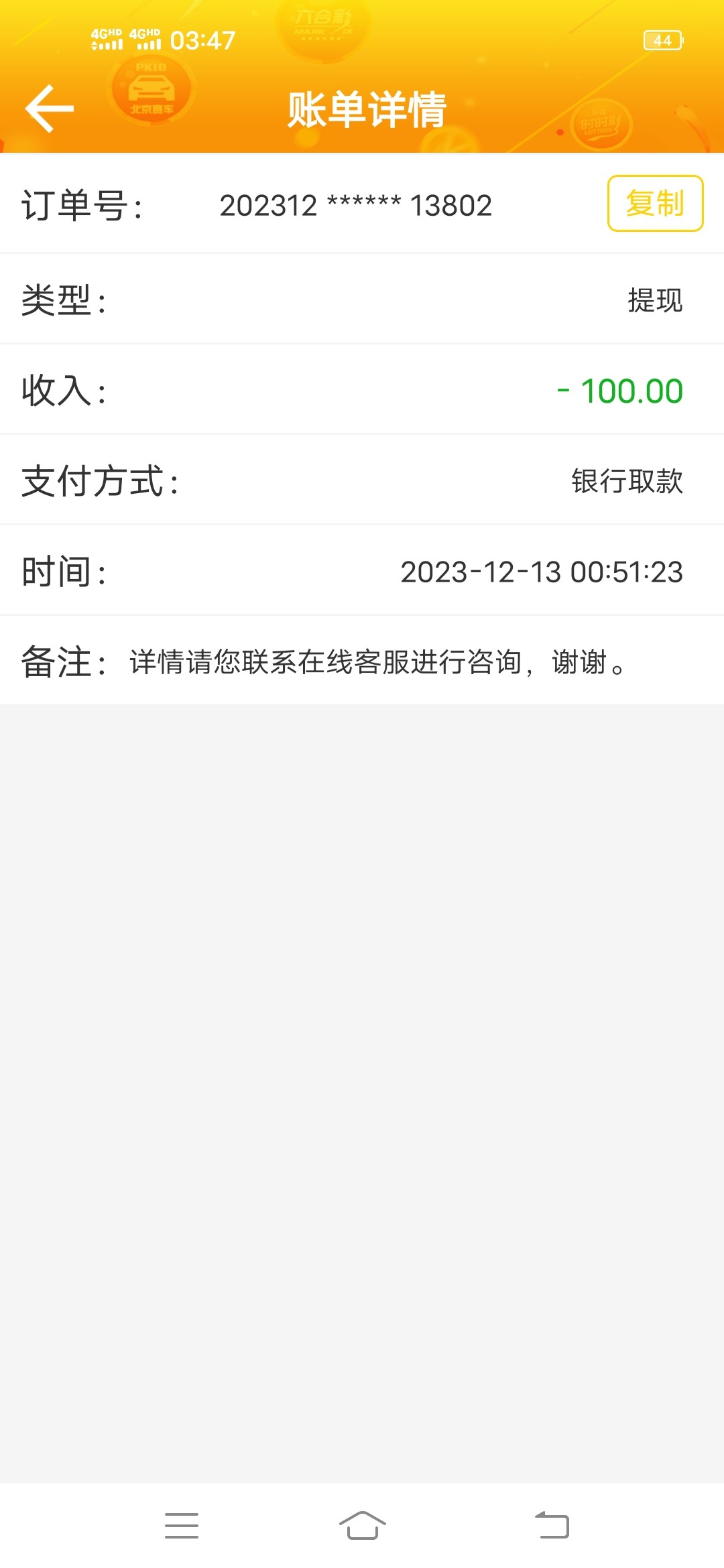Image resolution: width=724 pixels, height=1568 pixels.
Task: Tap the 收入 row label
Action: 64,390
